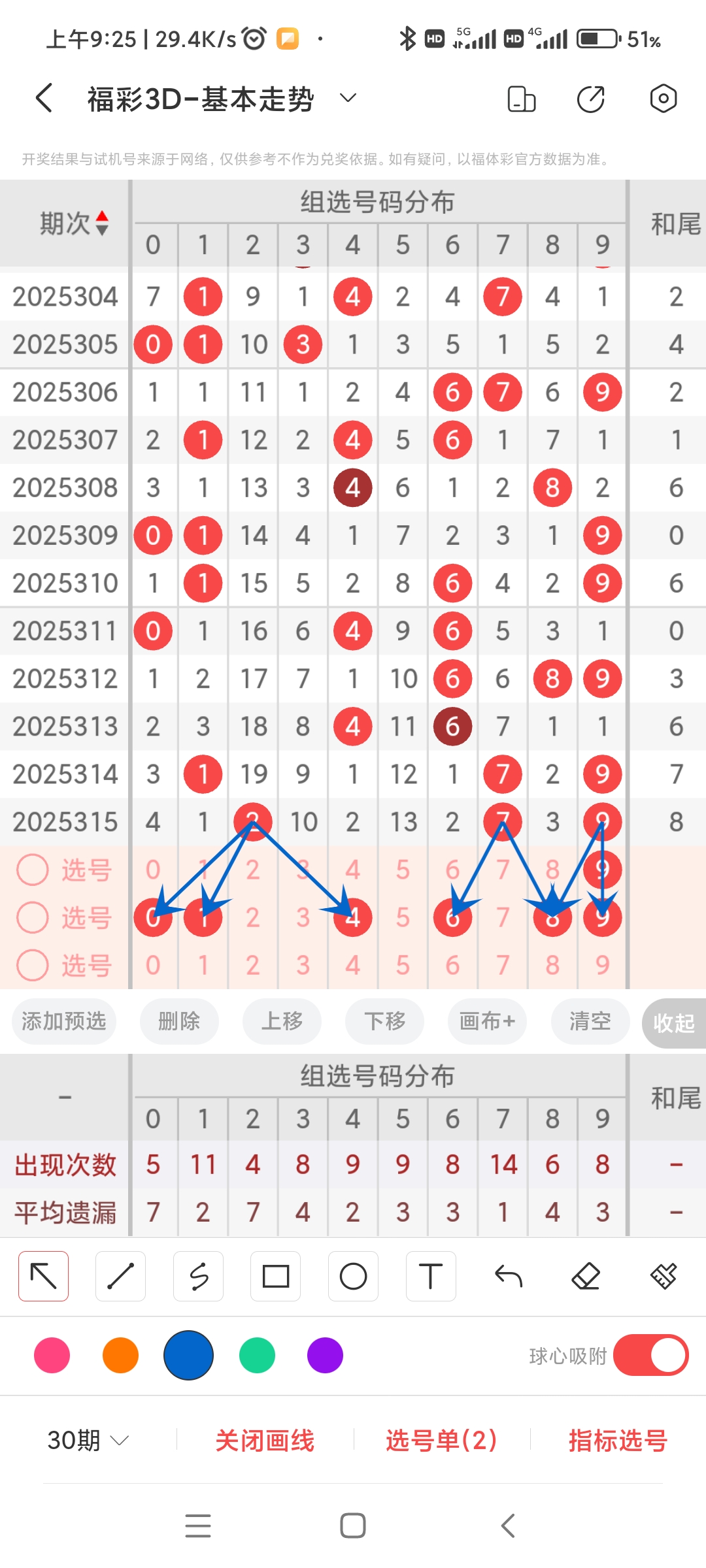Select the circle drawing tool
This screenshot has height=1568, width=706.
(353, 1275)
